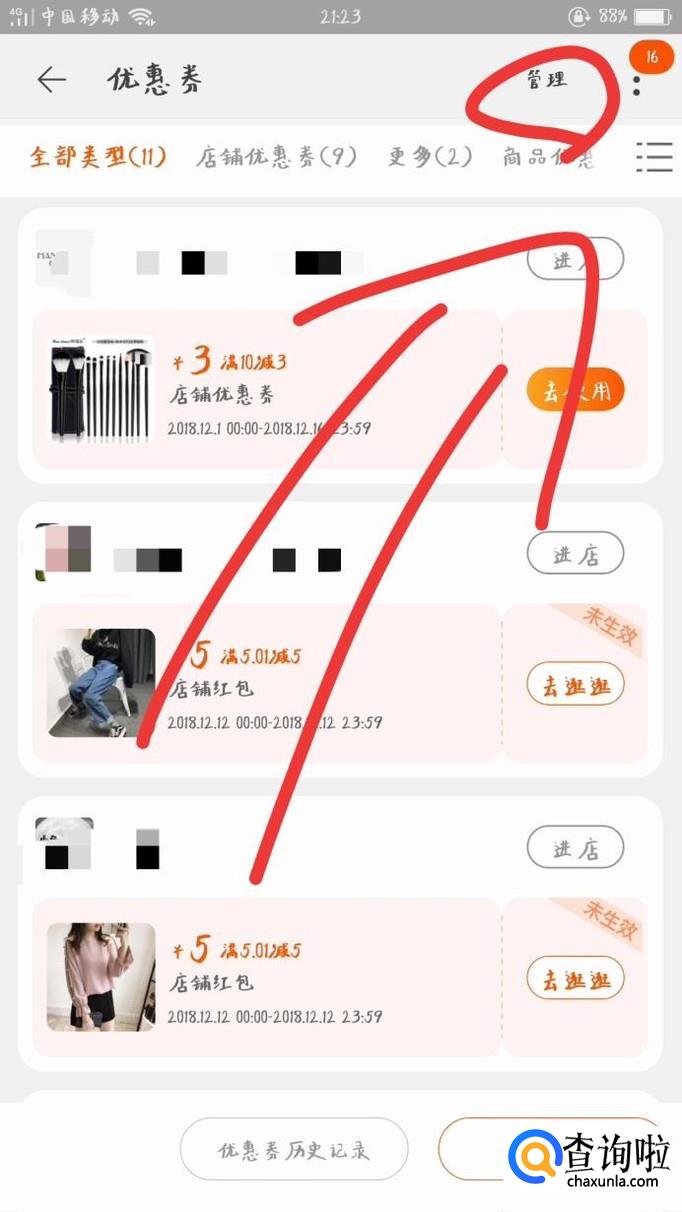This screenshot has height=1212, width=682.
Task: Open 优惠券历史记录
Action: 294,1149
